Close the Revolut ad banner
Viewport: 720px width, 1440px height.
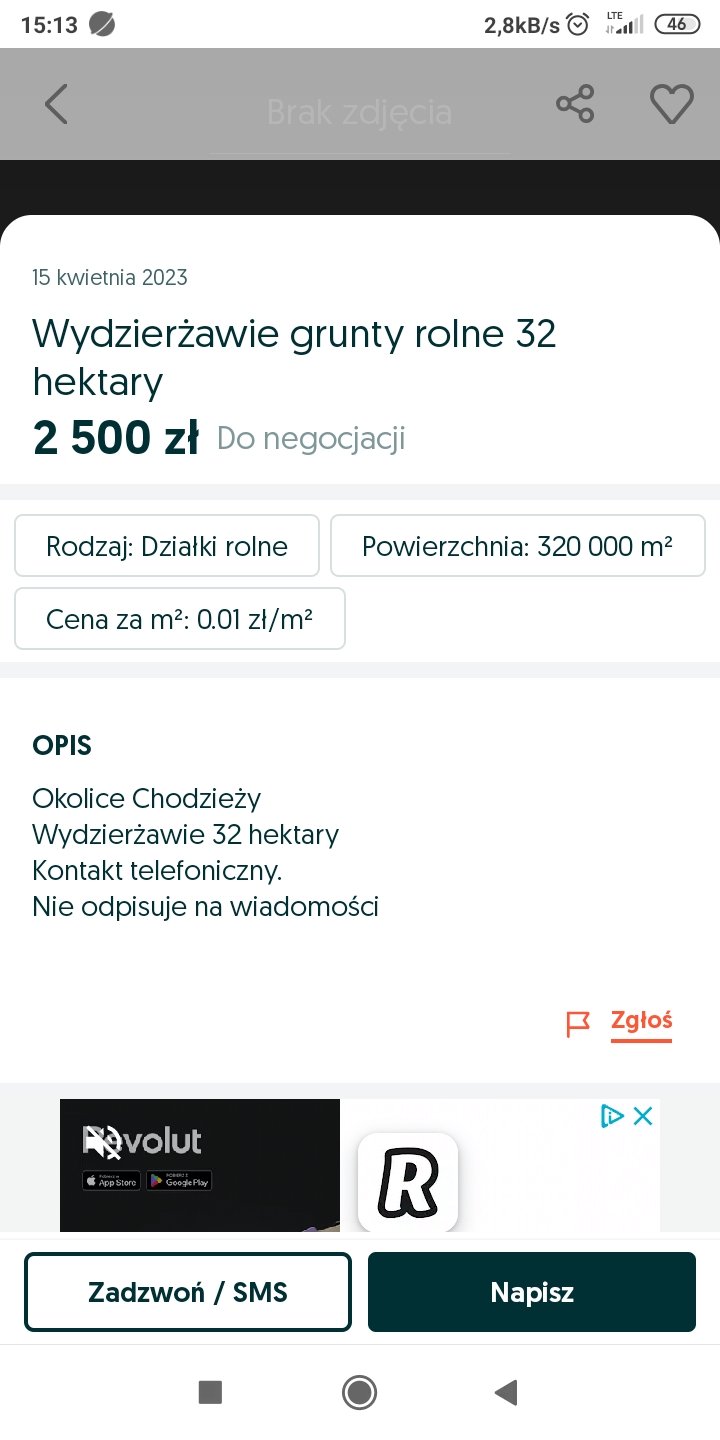pyautogui.click(x=643, y=1116)
